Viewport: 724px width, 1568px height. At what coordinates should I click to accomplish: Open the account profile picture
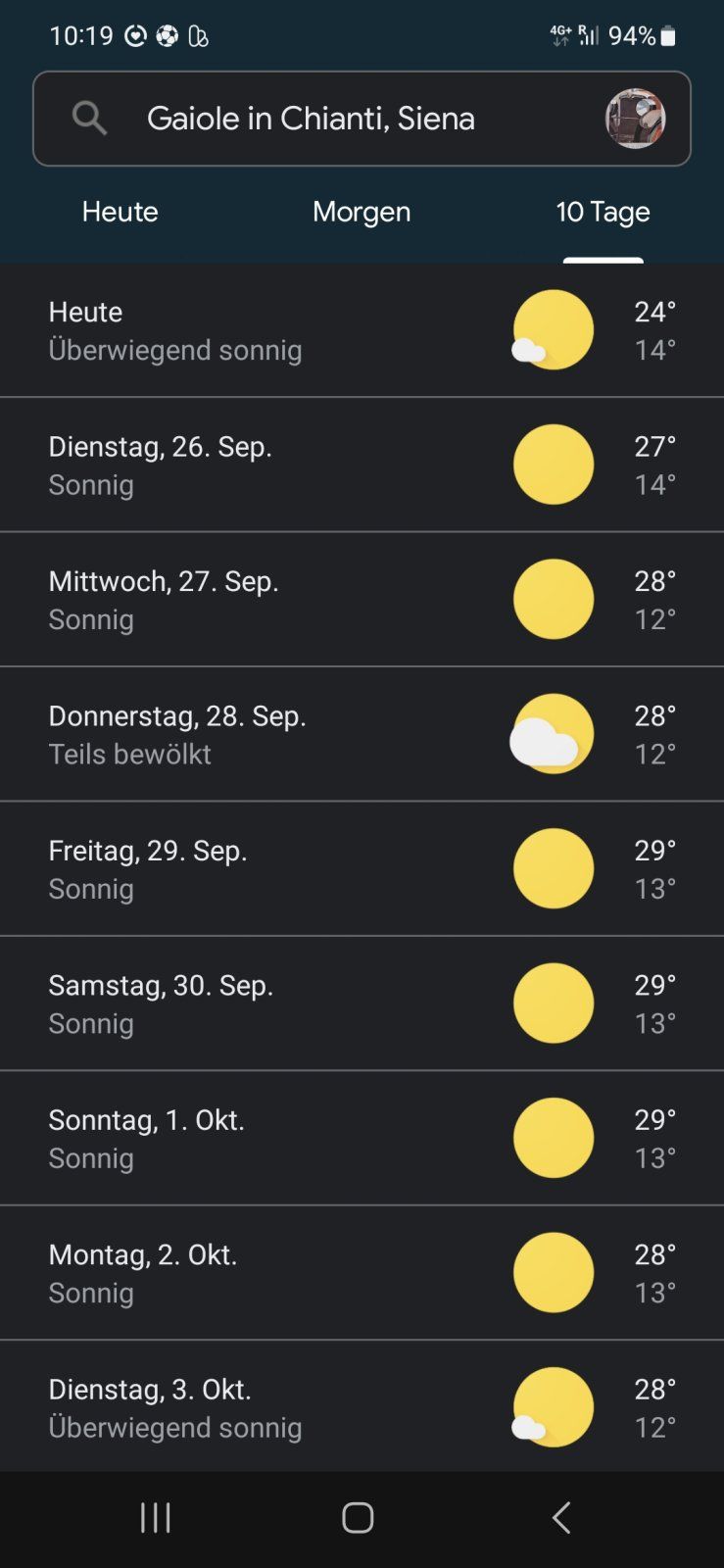635,119
